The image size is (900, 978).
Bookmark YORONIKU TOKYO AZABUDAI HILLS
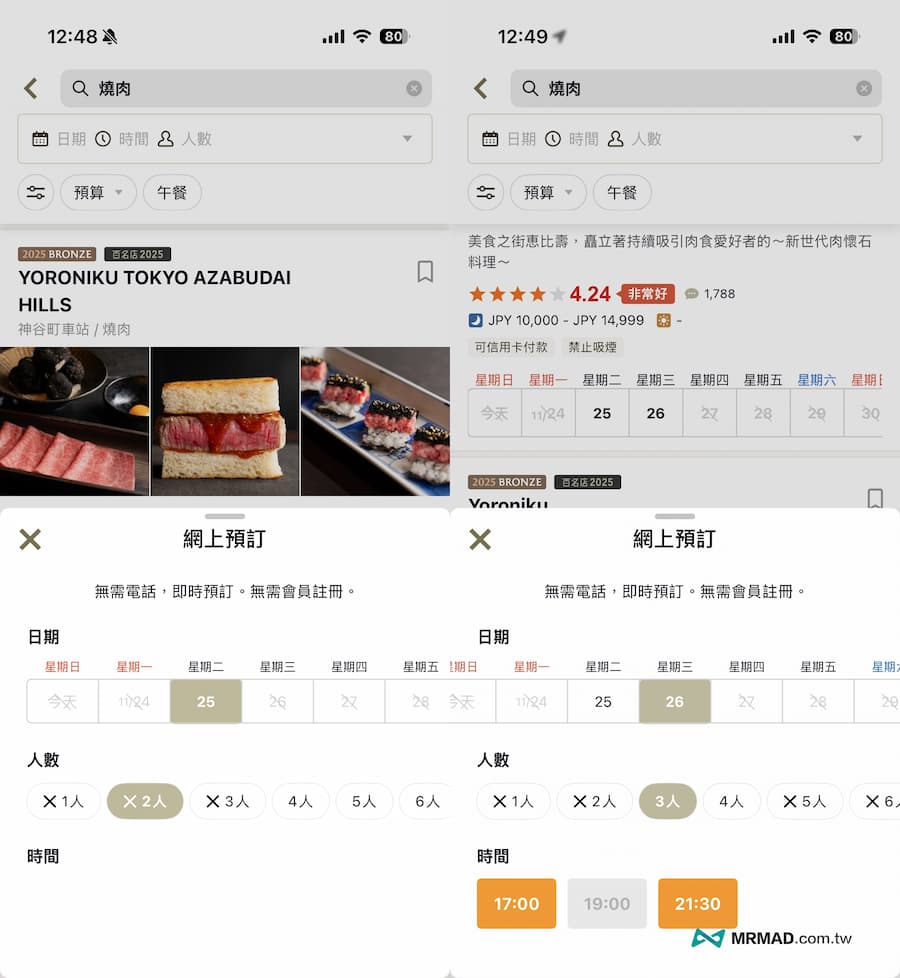coord(425,272)
